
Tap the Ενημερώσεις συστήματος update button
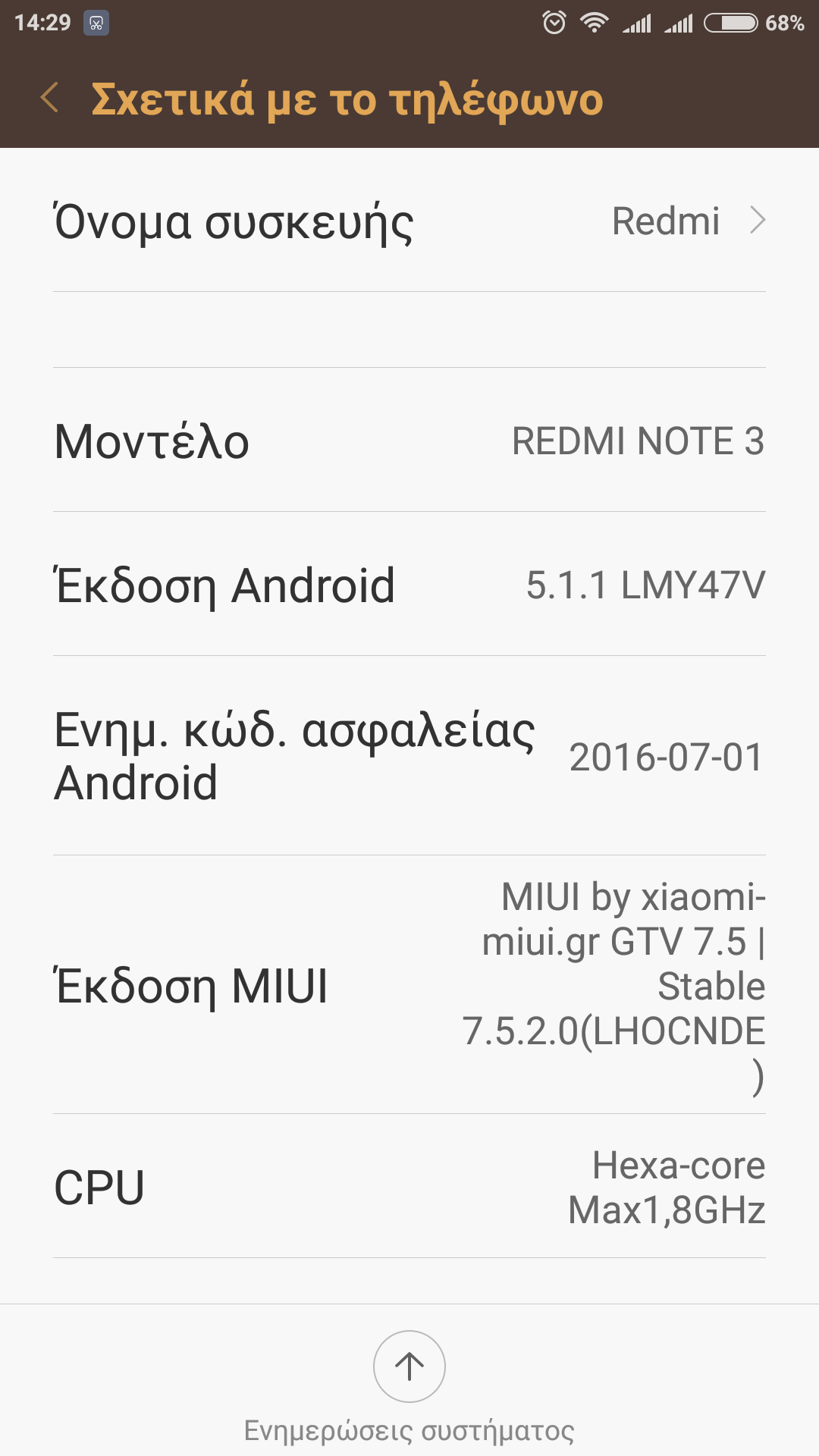click(x=409, y=1366)
